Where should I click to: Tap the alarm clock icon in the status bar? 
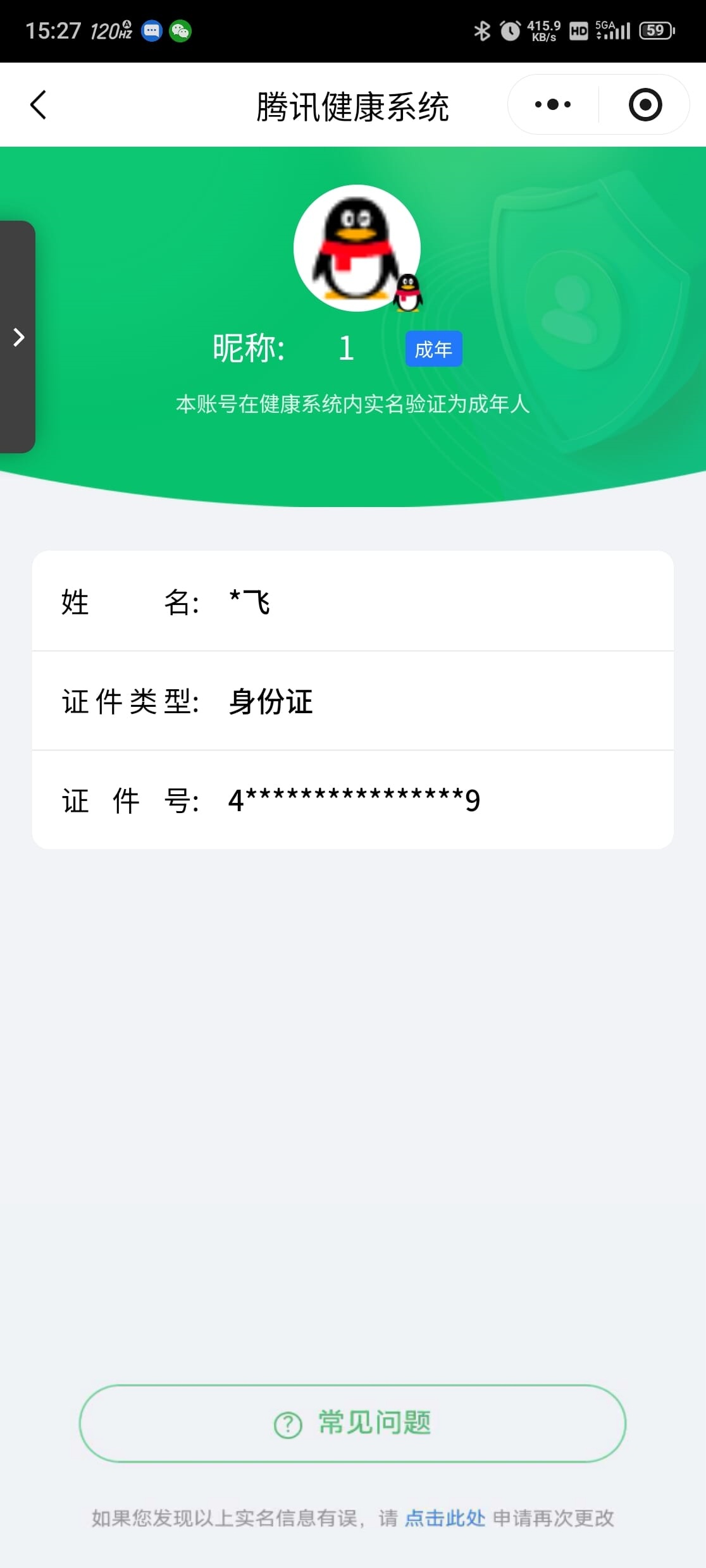coord(510,30)
